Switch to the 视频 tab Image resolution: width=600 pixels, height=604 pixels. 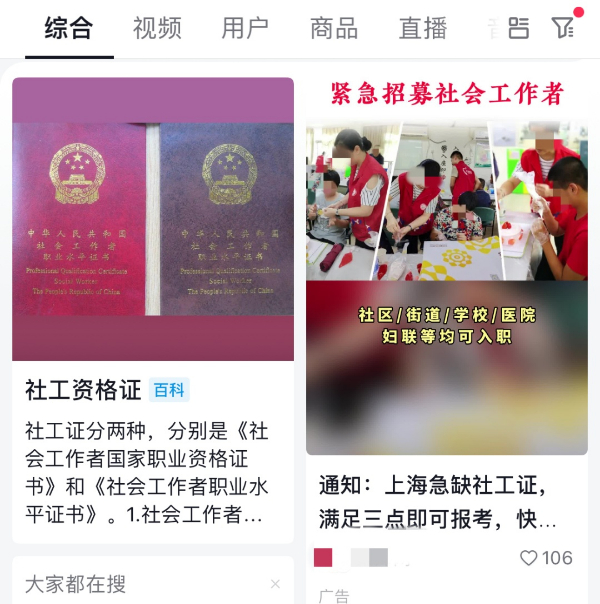point(157,28)
